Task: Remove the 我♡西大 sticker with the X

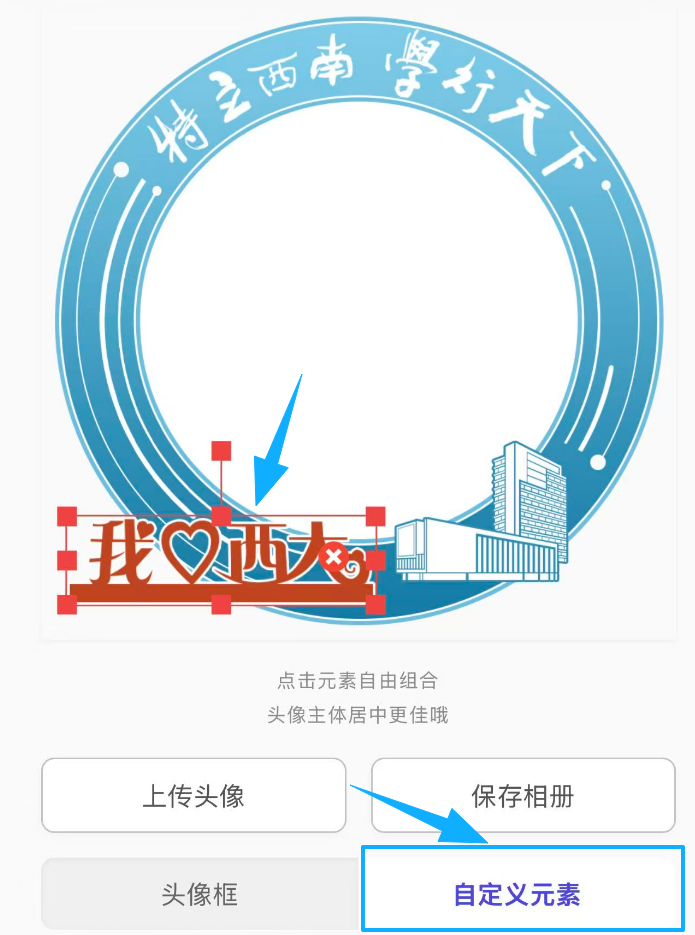Action: [x=336, y=558]
